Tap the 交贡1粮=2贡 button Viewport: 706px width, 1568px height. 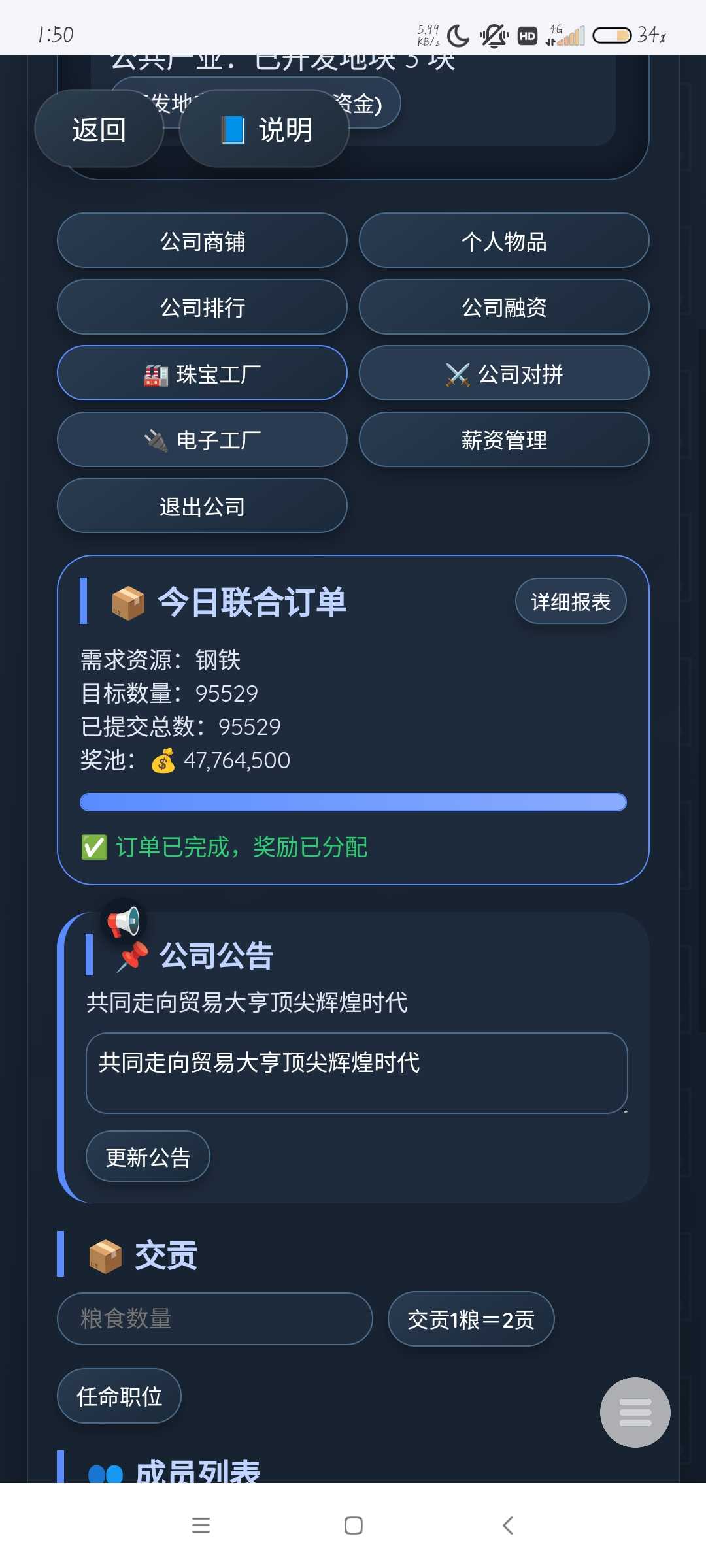[471, 1319]
